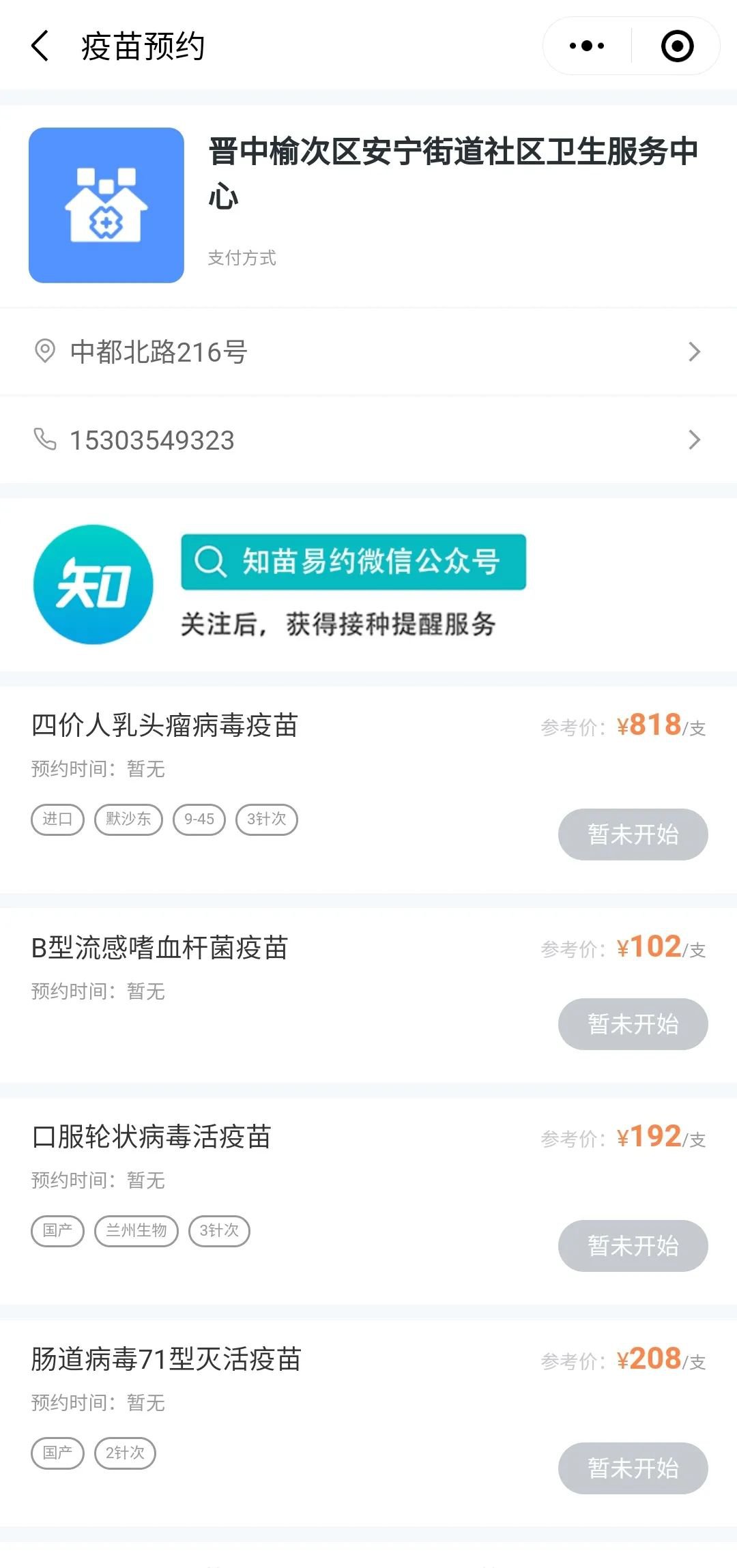This screenshot has height=1568, width=737.
Task: Open 知苗易约微信公众号 banner
Action: point(353,562)
